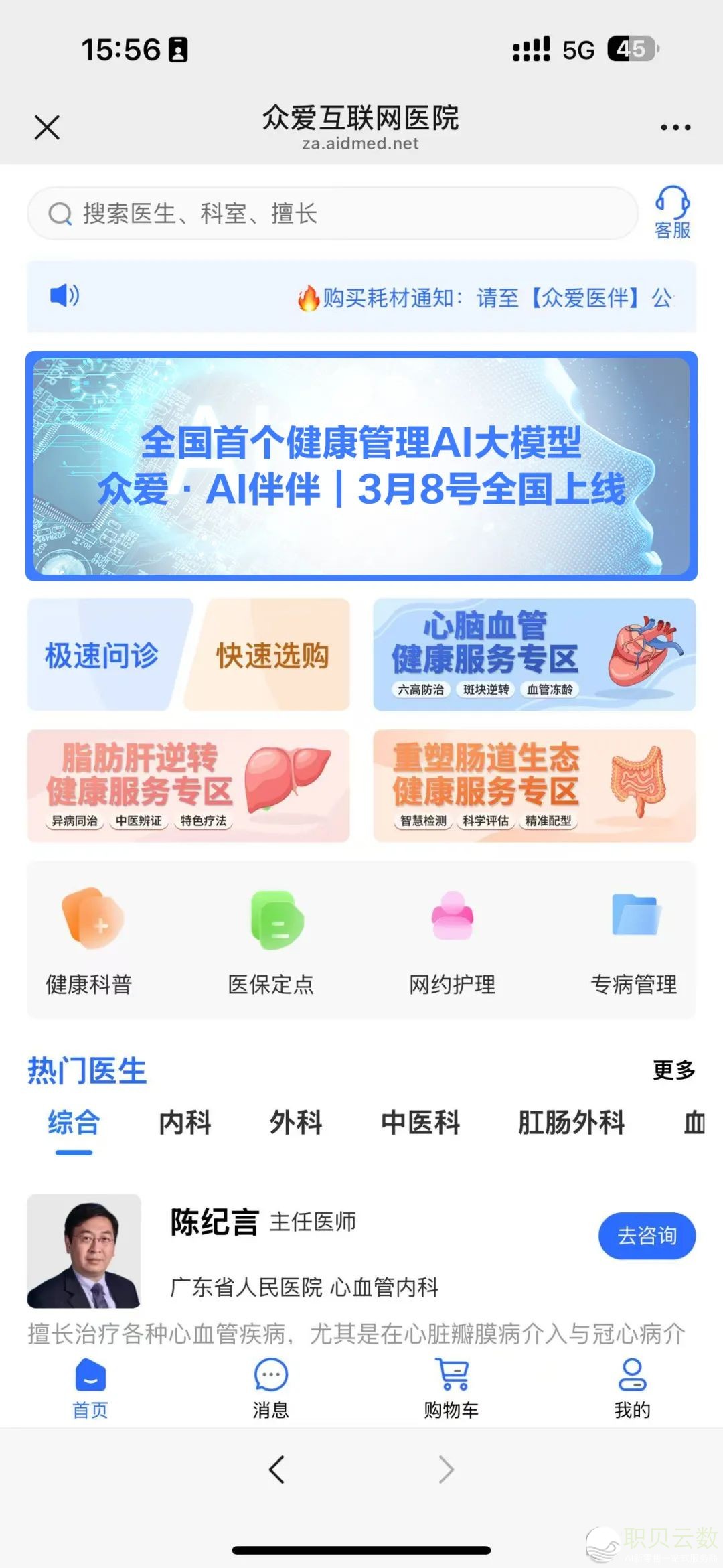The height and width of the screenshot is (1568, 723).
Task: Close the 众爱互联网医院 web page
Action: [x=47, y=127]
